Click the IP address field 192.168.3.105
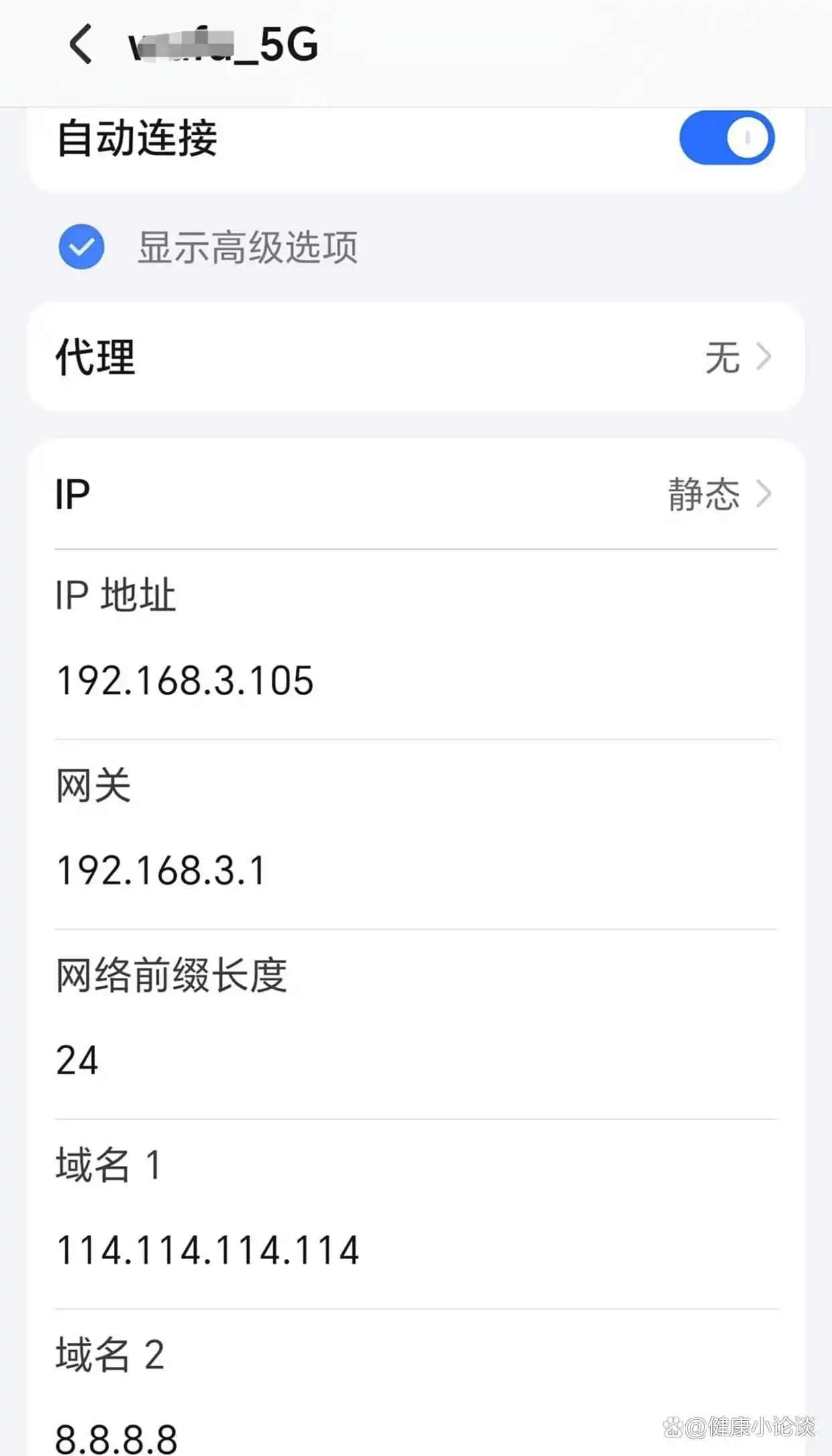Viewport: 832px width, 1456px height. coord(184,680)
